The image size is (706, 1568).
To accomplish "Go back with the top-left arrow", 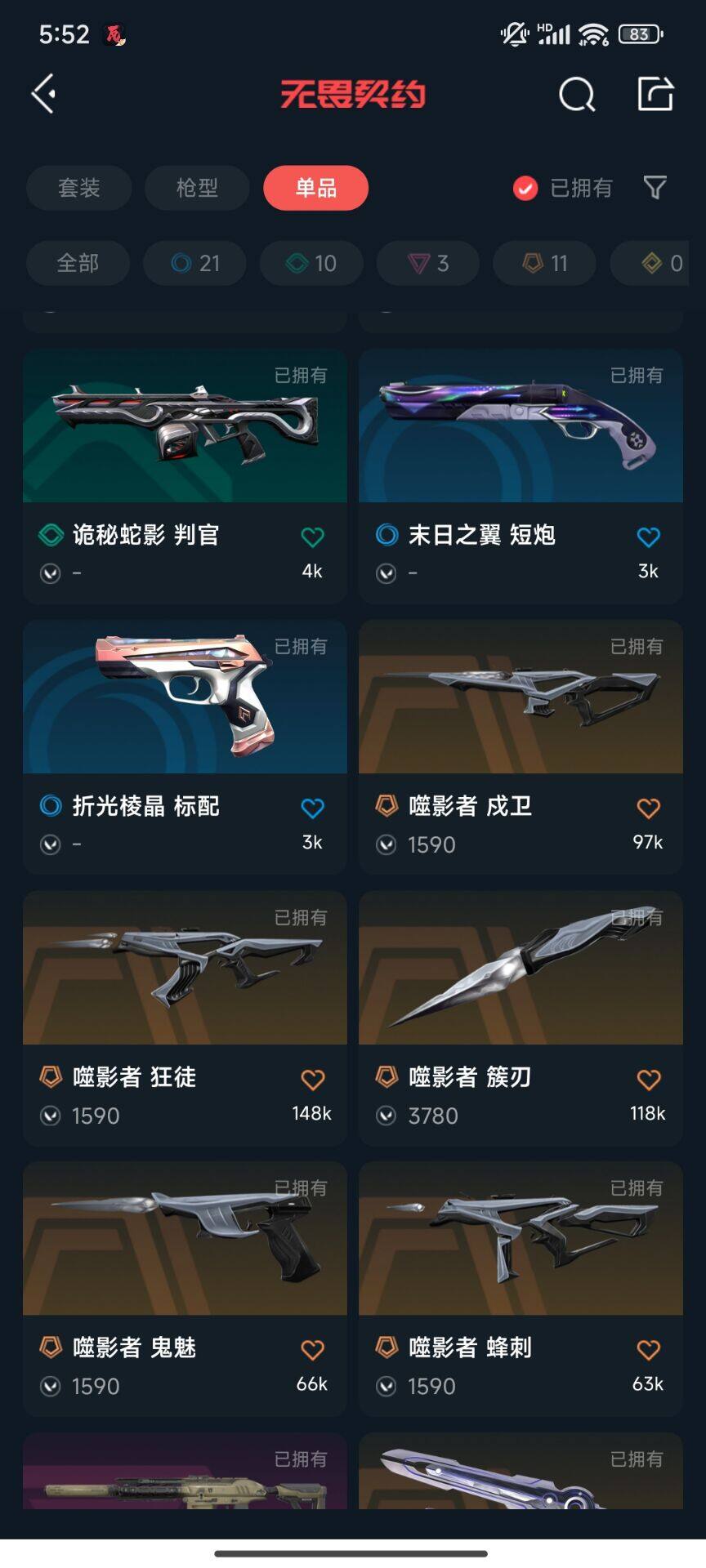I will tap(44, 94).
